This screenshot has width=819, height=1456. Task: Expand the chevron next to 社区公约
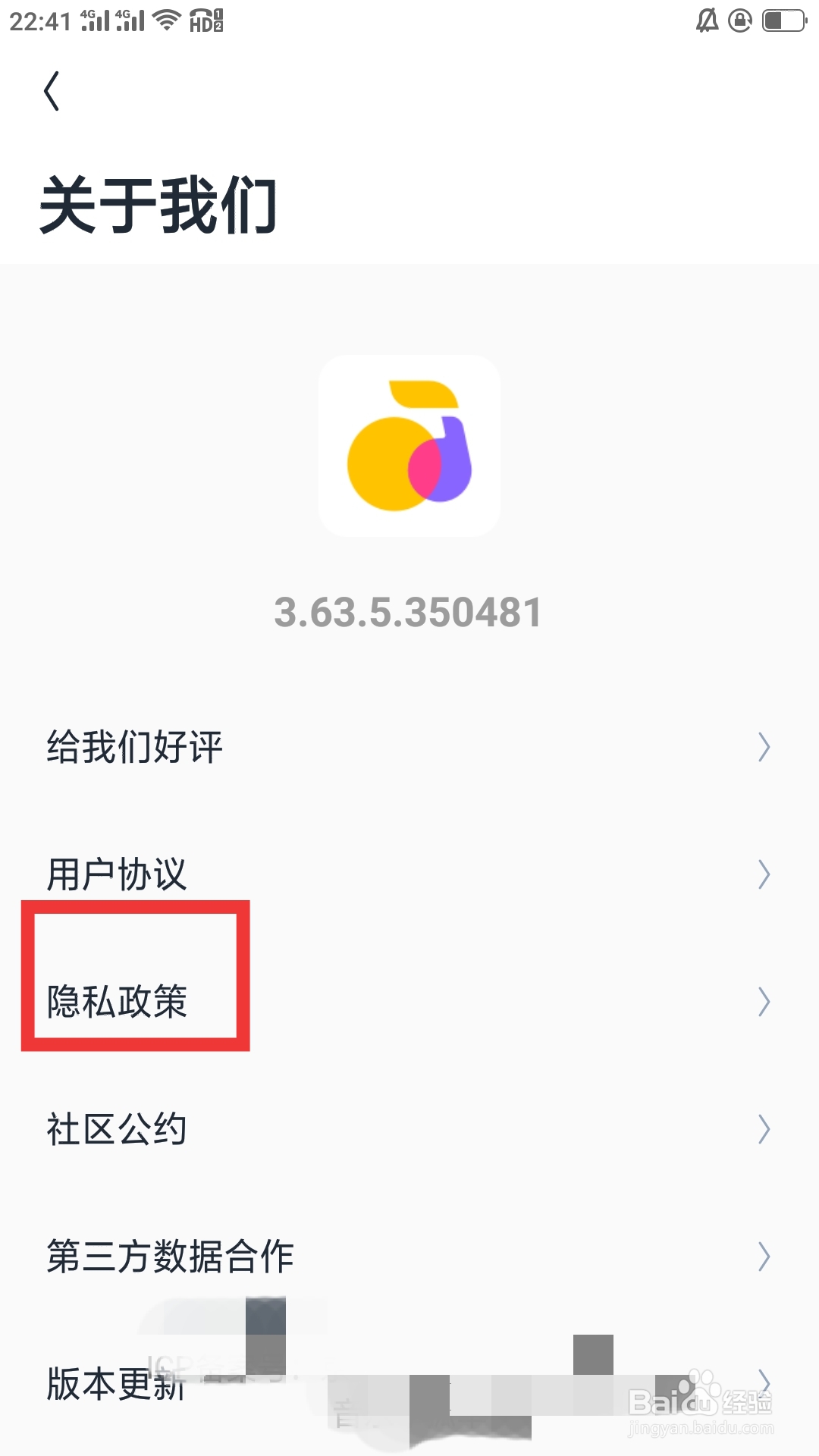[x=763, y=1130]
